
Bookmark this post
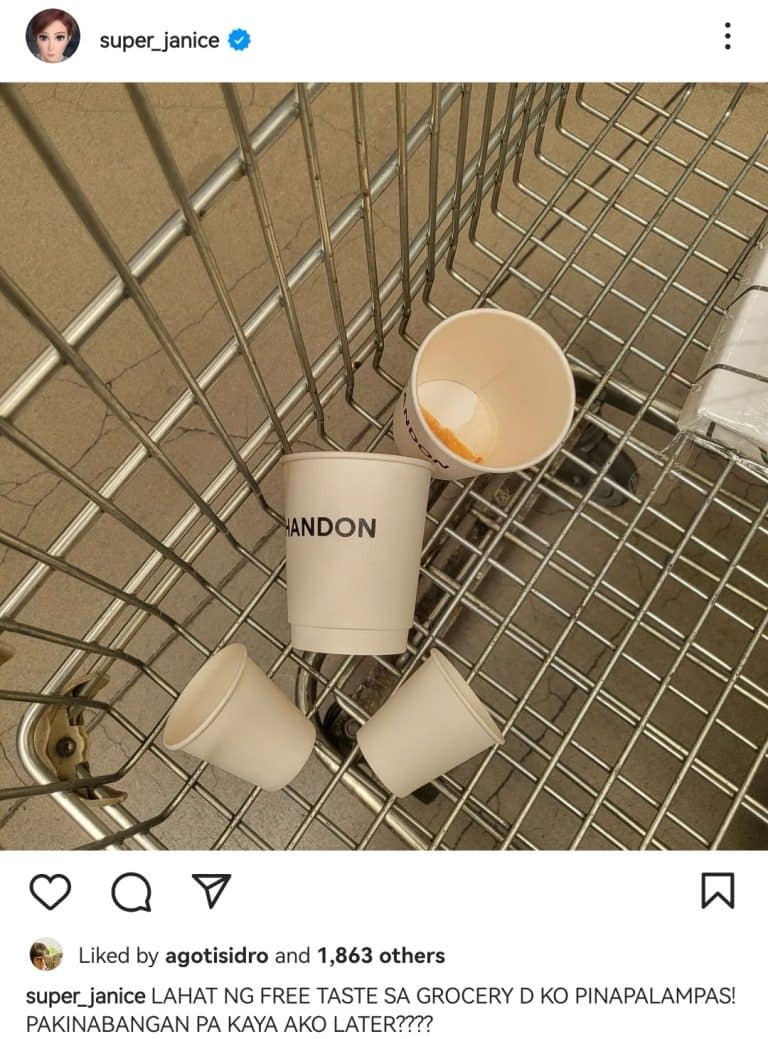click(x=717, y=890)
